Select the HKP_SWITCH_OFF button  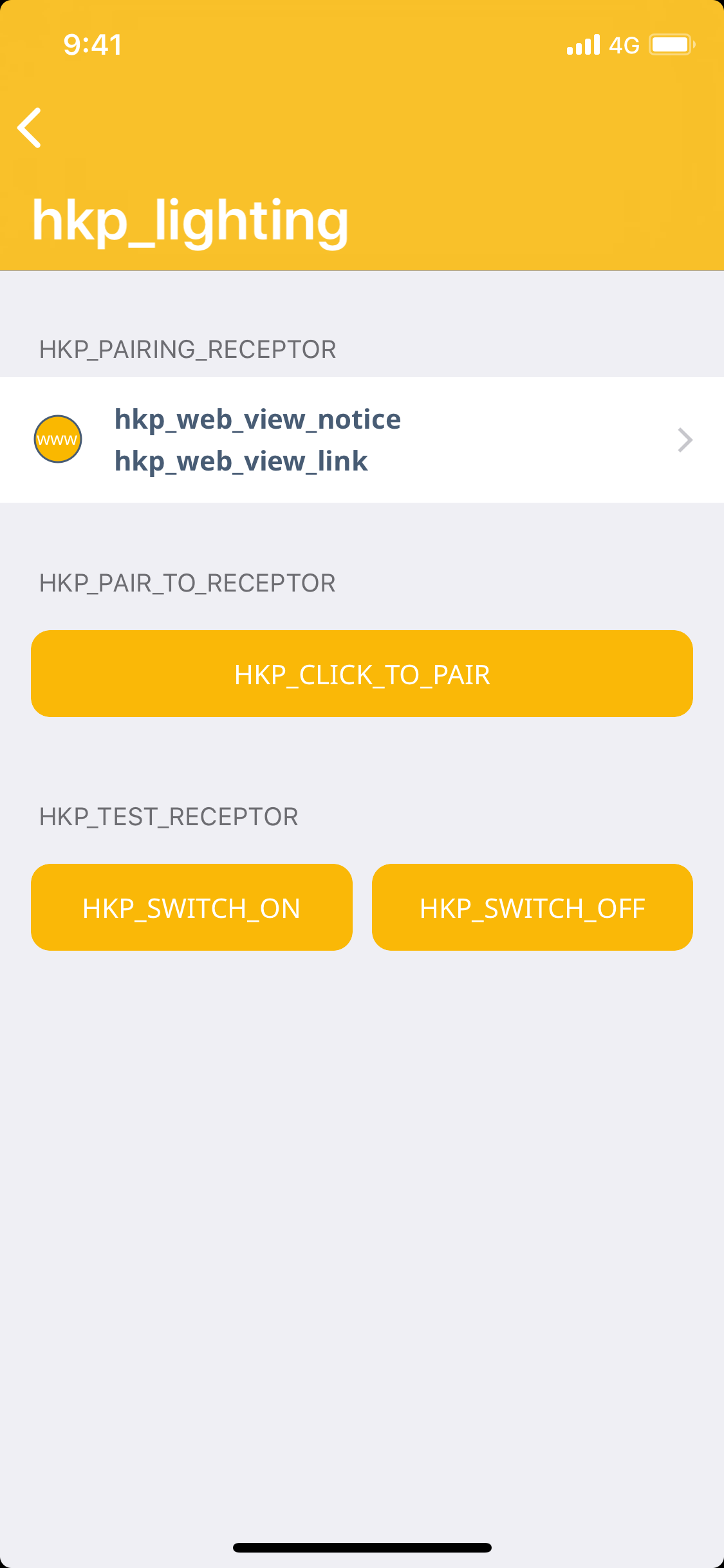(532, 908)
